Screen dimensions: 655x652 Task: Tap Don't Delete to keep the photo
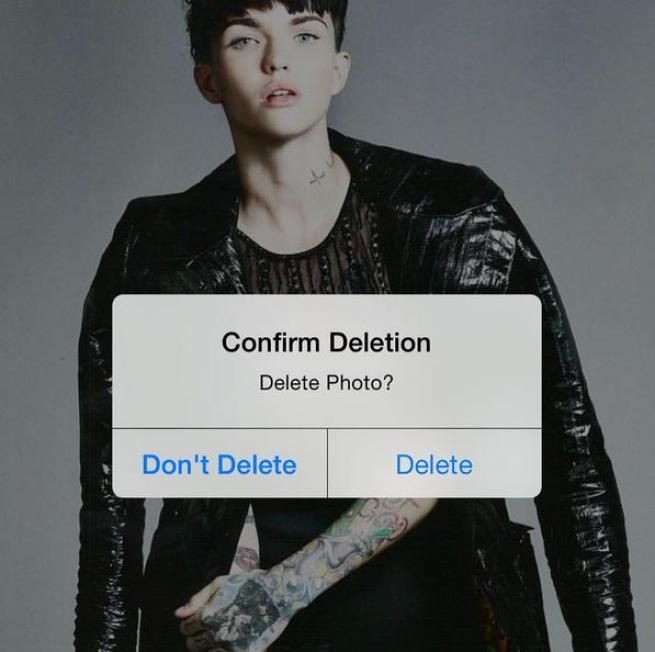(219, 464)
